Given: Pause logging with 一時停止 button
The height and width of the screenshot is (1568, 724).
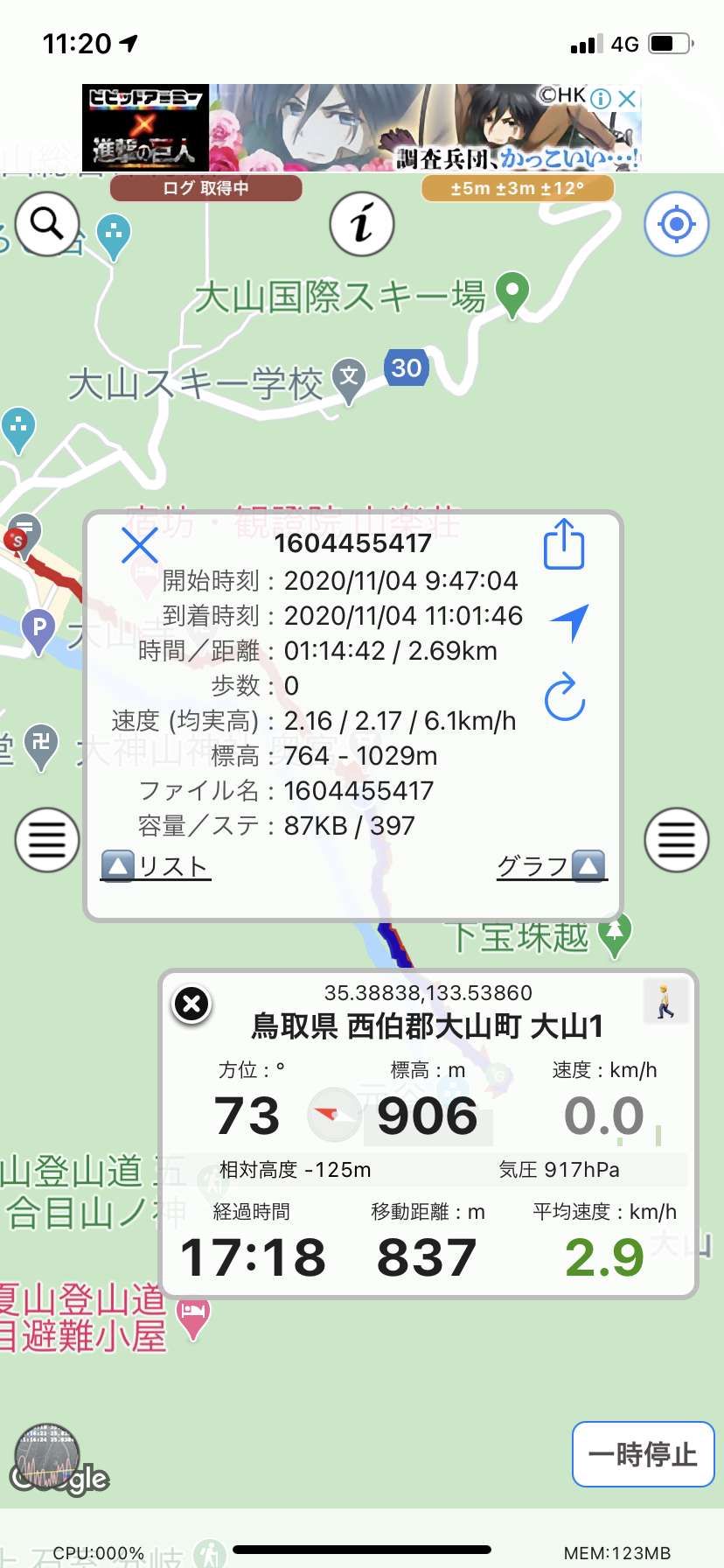Looking at the screenshot, I should pos(643,1454).
